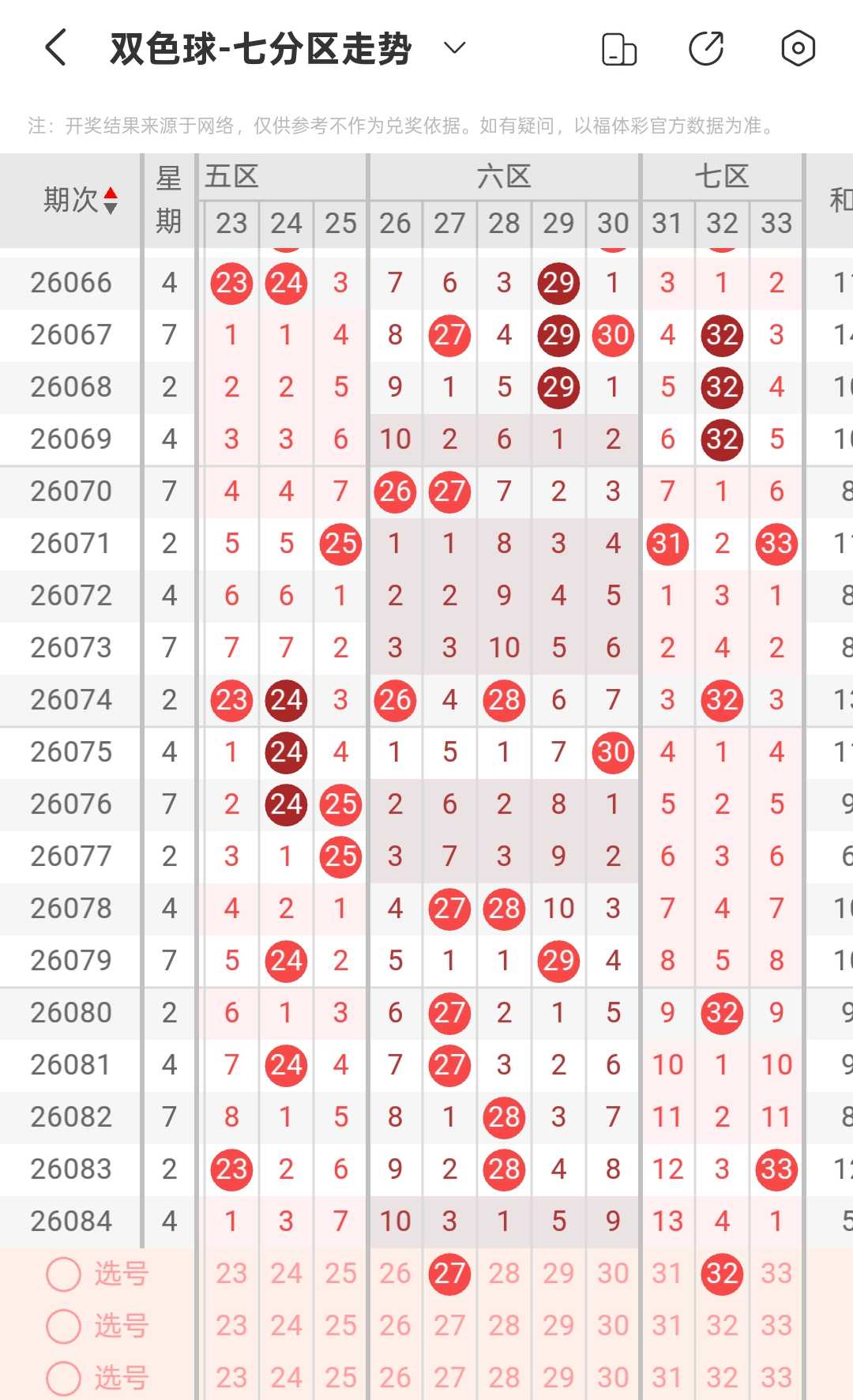The height and width of the screenshot is (1400, 853).
Task: Choose number 25 in second 选号 row
Action: (340, 1326)
